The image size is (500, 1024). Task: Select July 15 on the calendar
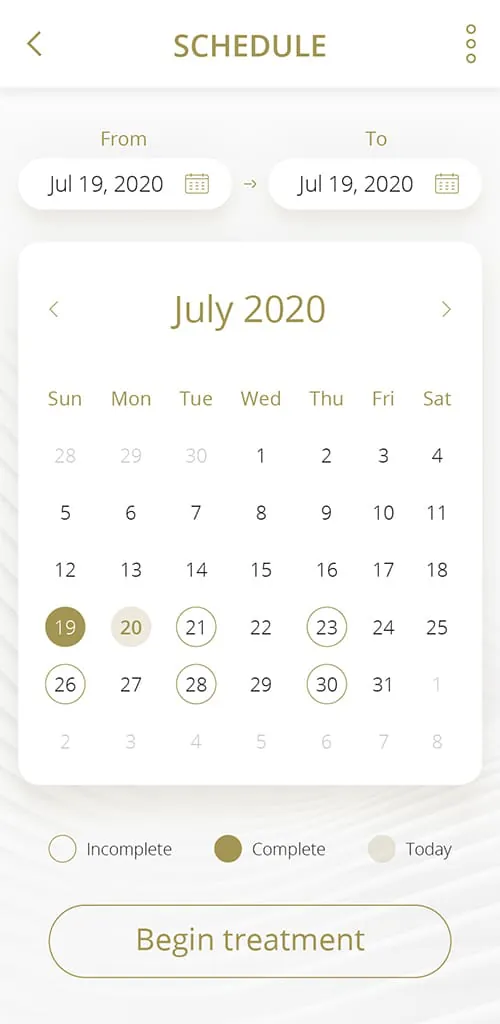(x=261, y=570)
